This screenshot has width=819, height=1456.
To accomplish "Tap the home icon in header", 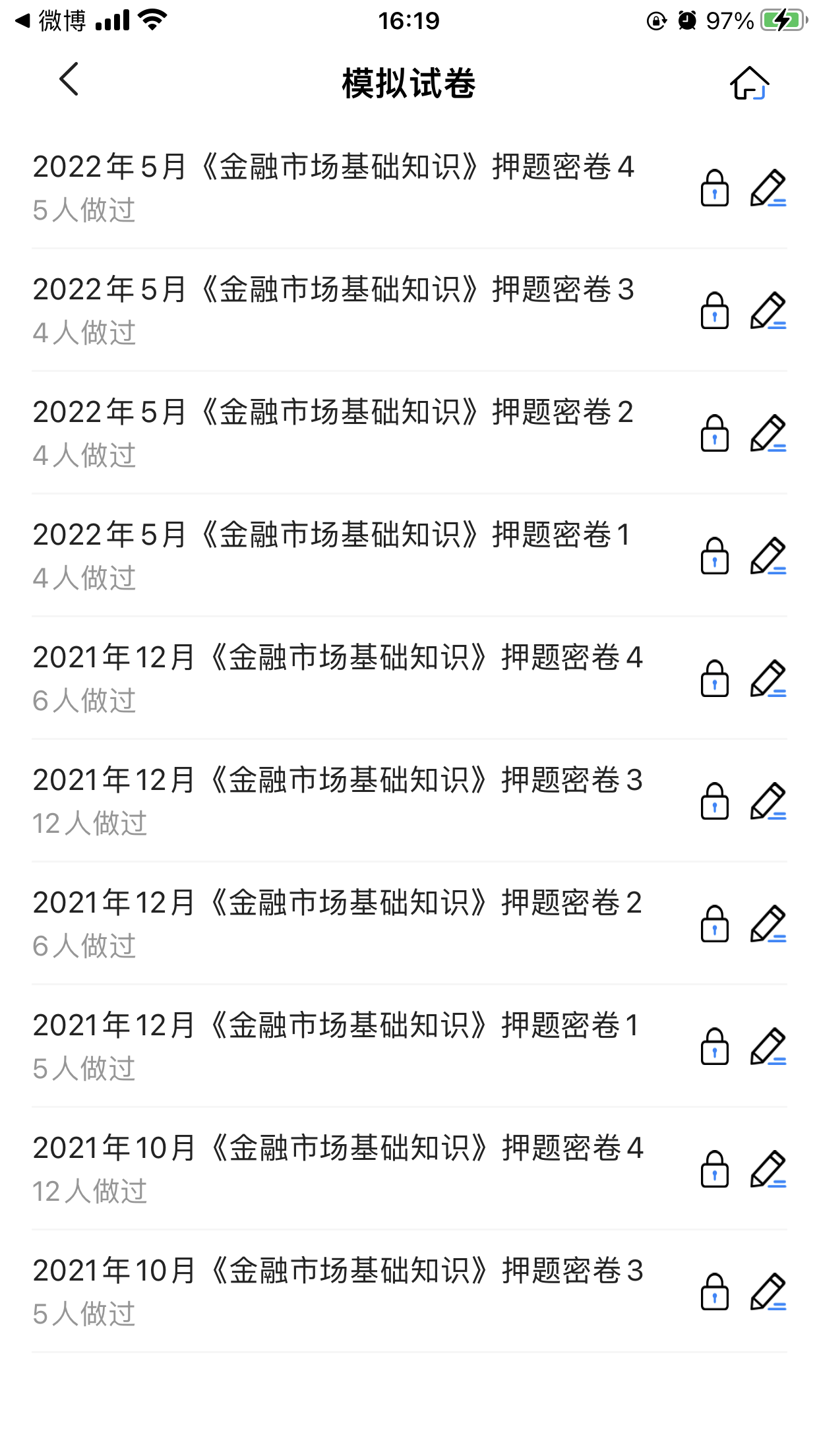I will click(750, 83).
